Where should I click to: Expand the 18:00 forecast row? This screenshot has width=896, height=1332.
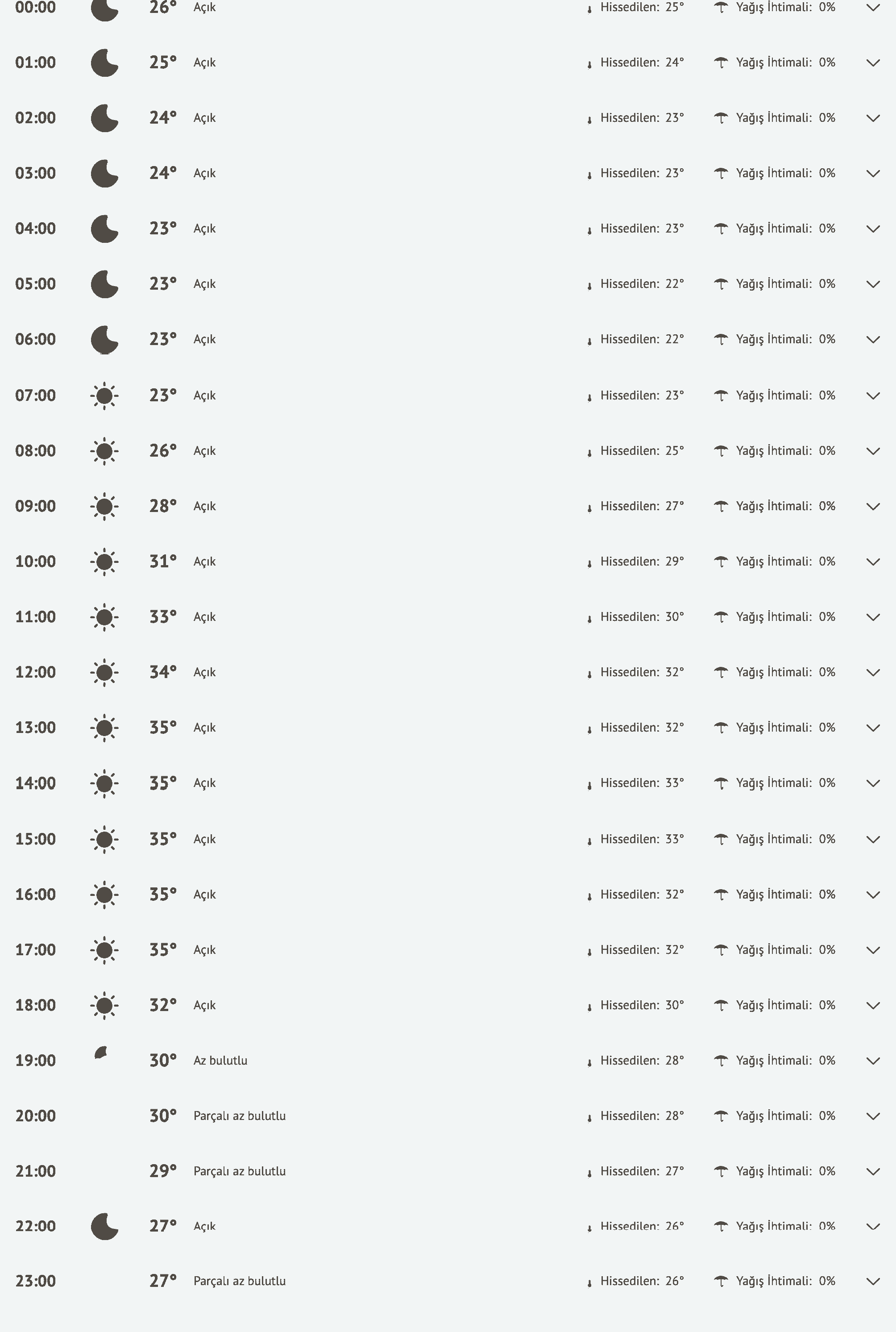coord(872,1006)
